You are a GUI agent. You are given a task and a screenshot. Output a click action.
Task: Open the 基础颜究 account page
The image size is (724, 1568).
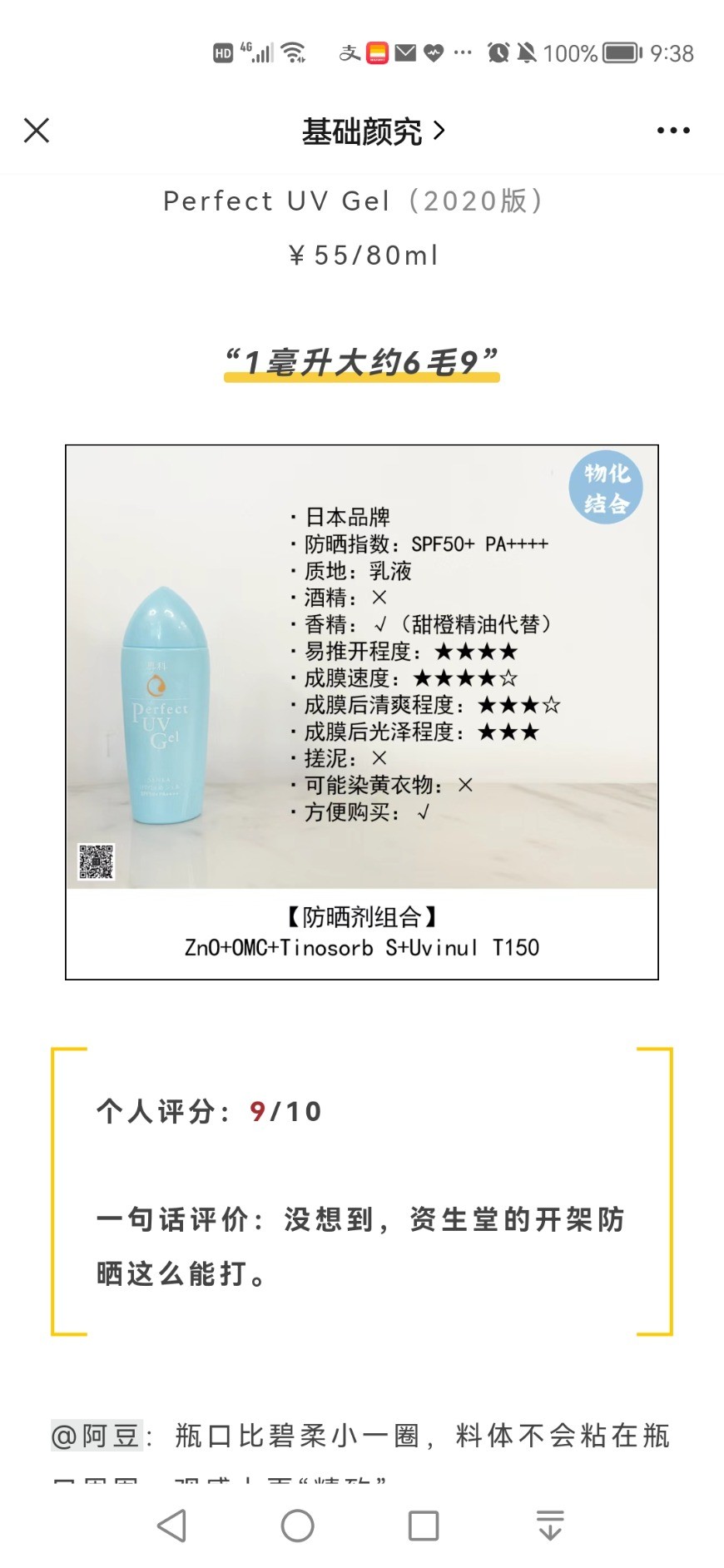click(373, 131)
